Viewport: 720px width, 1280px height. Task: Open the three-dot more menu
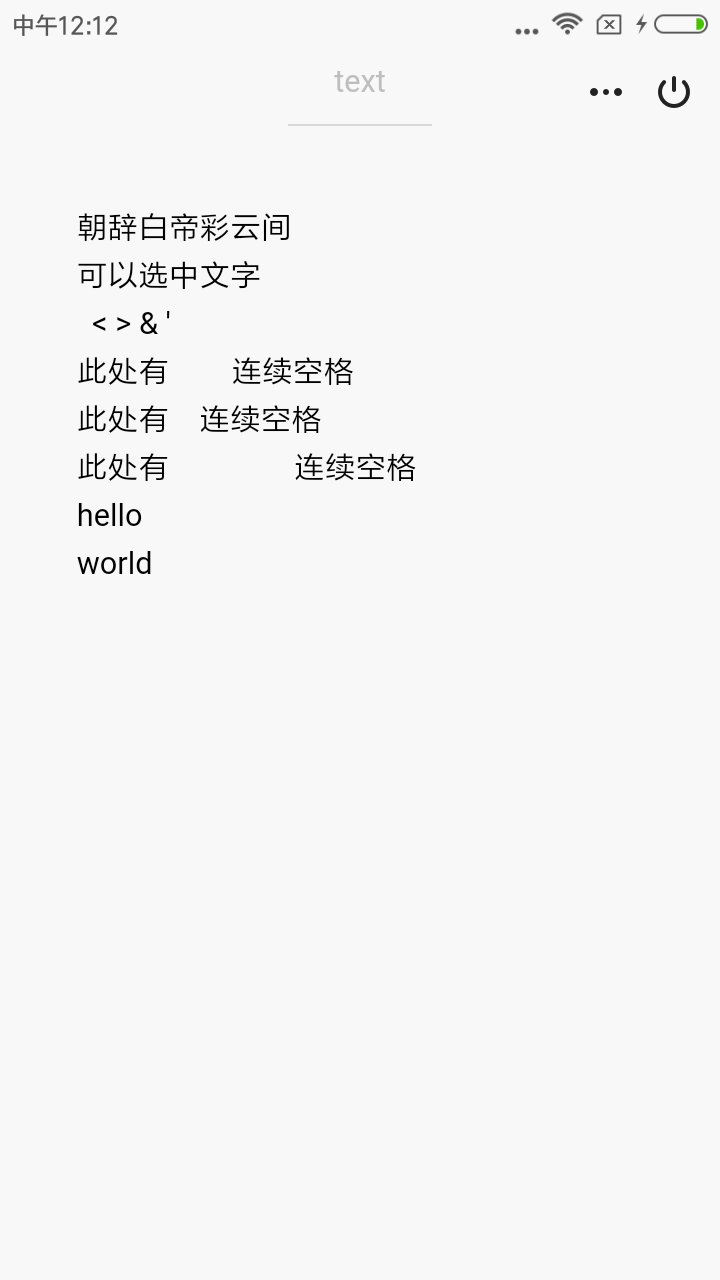click(x=606, y=92)
